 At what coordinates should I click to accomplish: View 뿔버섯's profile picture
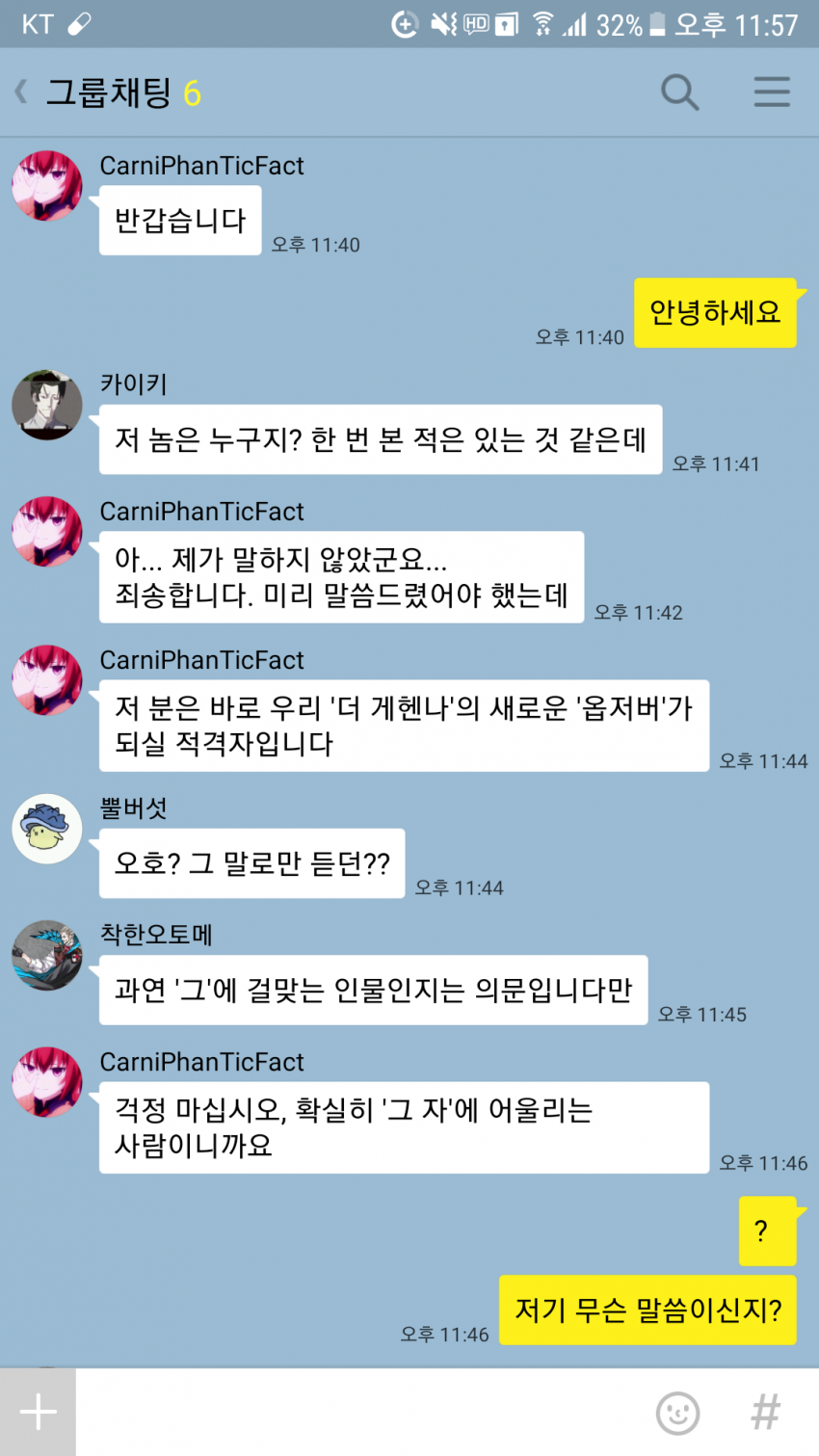tap(46, 829)
